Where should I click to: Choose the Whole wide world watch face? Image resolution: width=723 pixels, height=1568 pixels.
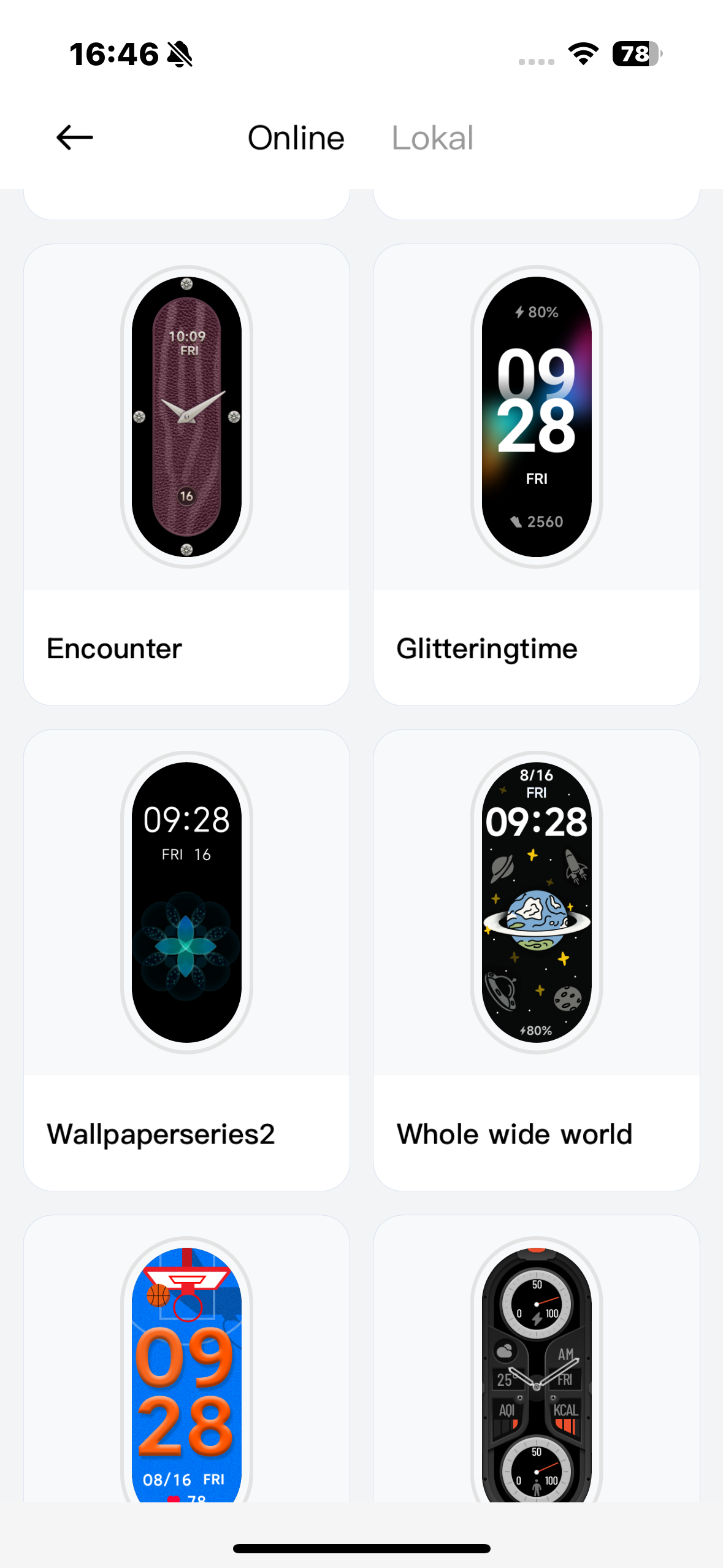[537, 960]
